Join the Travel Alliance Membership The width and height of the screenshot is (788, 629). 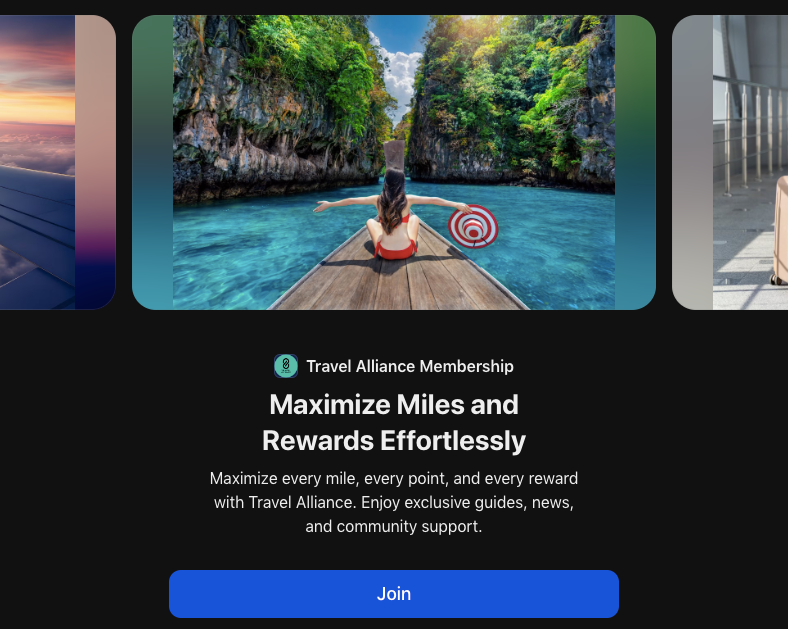click(x=393, y=594)
